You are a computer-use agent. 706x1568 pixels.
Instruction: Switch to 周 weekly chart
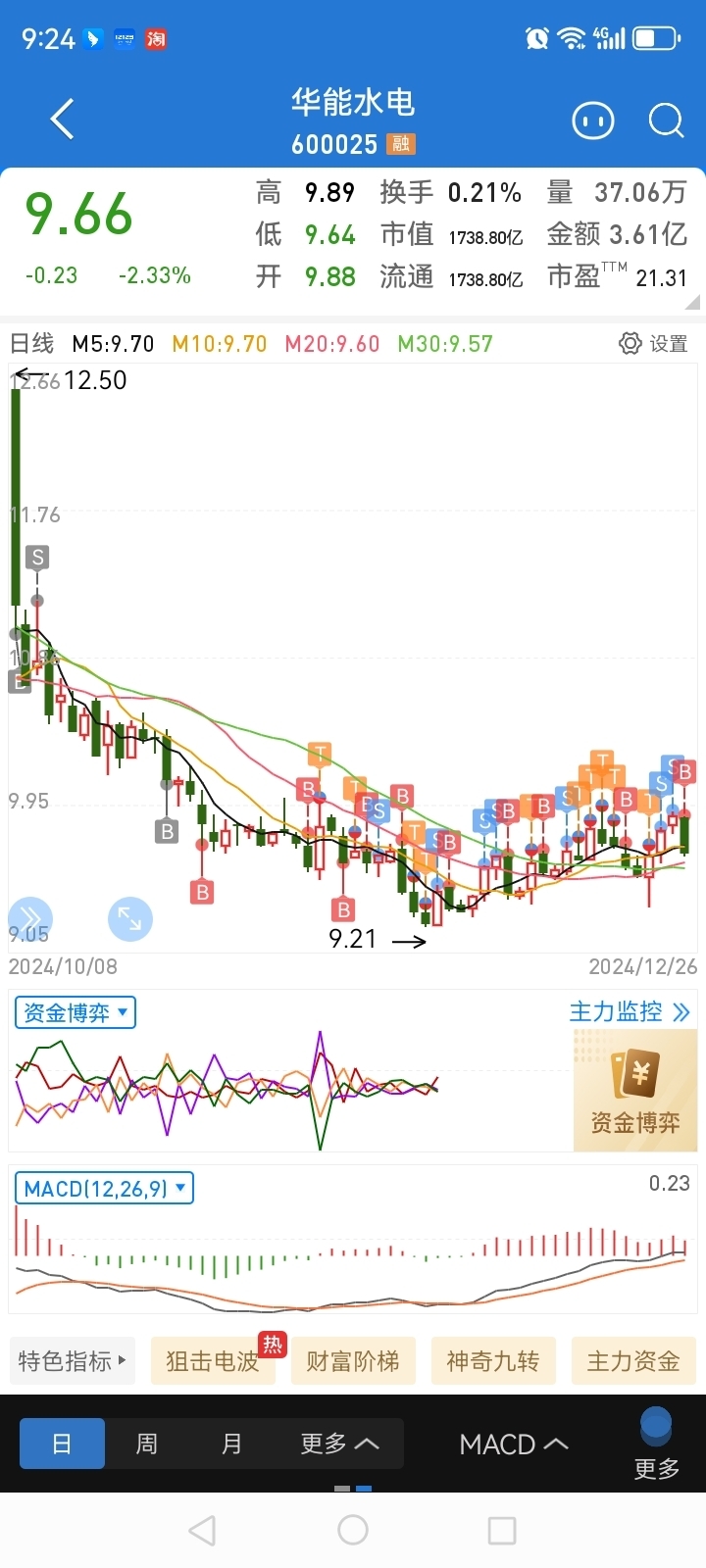coord(146,1444)
